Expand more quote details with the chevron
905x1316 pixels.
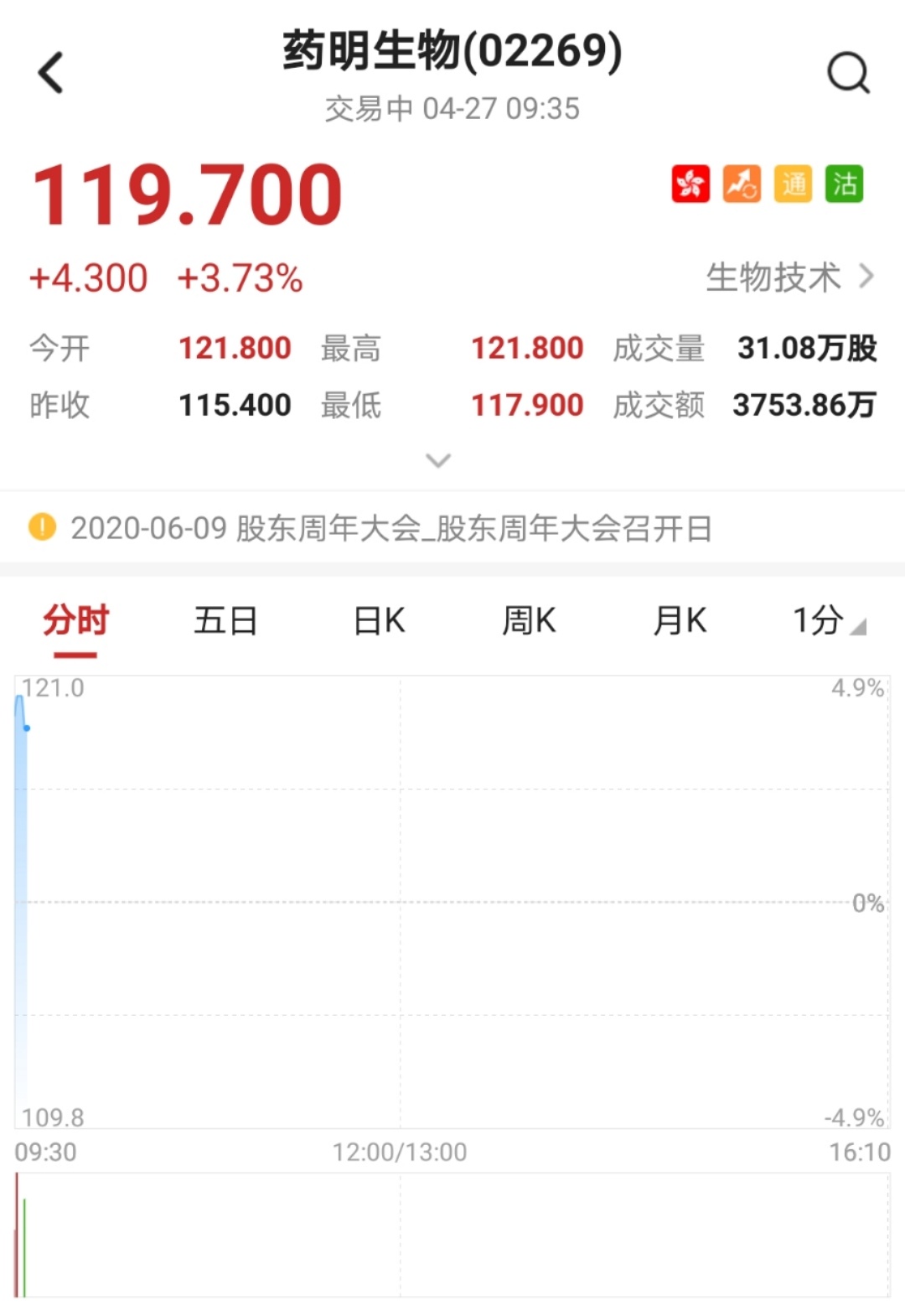[x=438, y=460]
